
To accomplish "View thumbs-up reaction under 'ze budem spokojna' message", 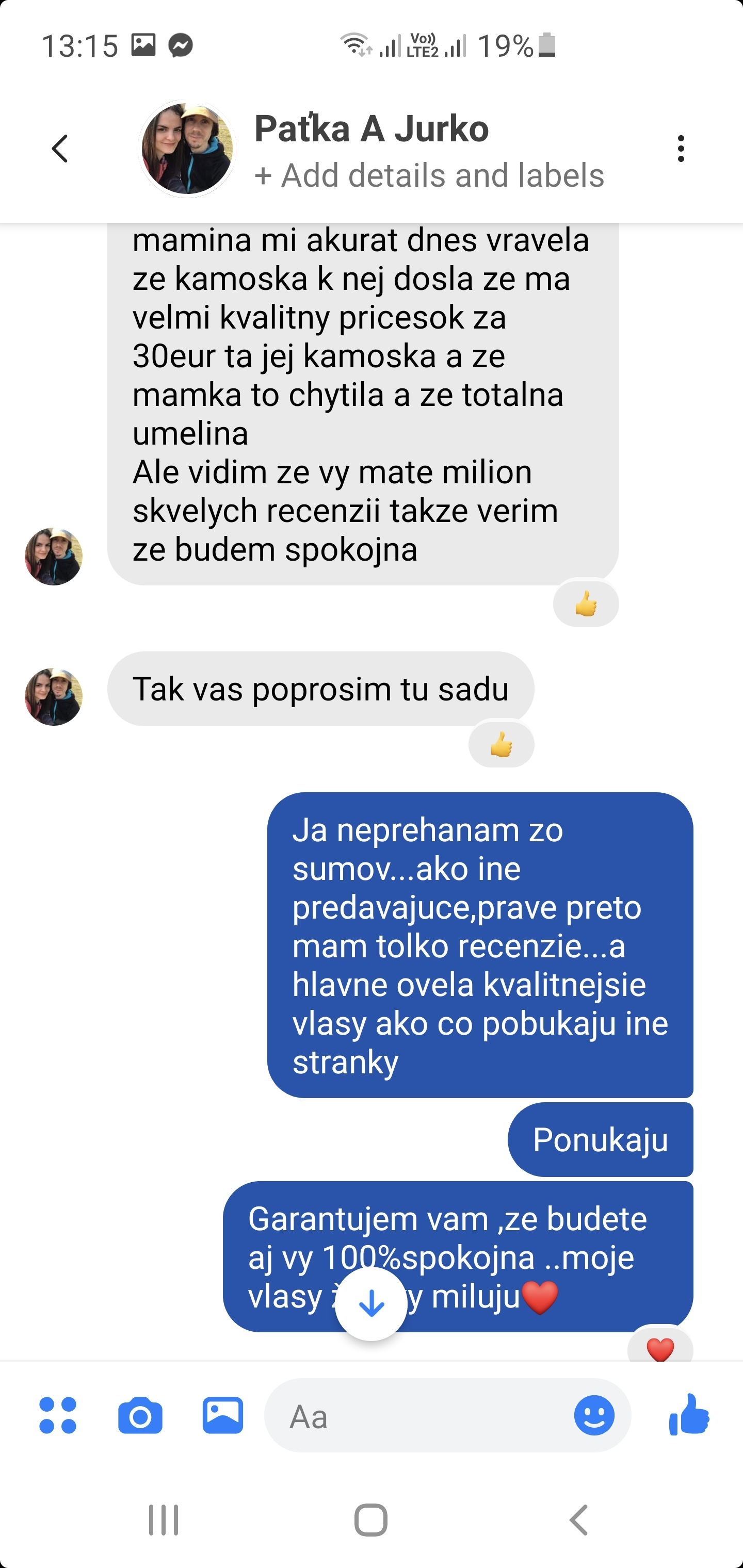I will pos(586,604).
